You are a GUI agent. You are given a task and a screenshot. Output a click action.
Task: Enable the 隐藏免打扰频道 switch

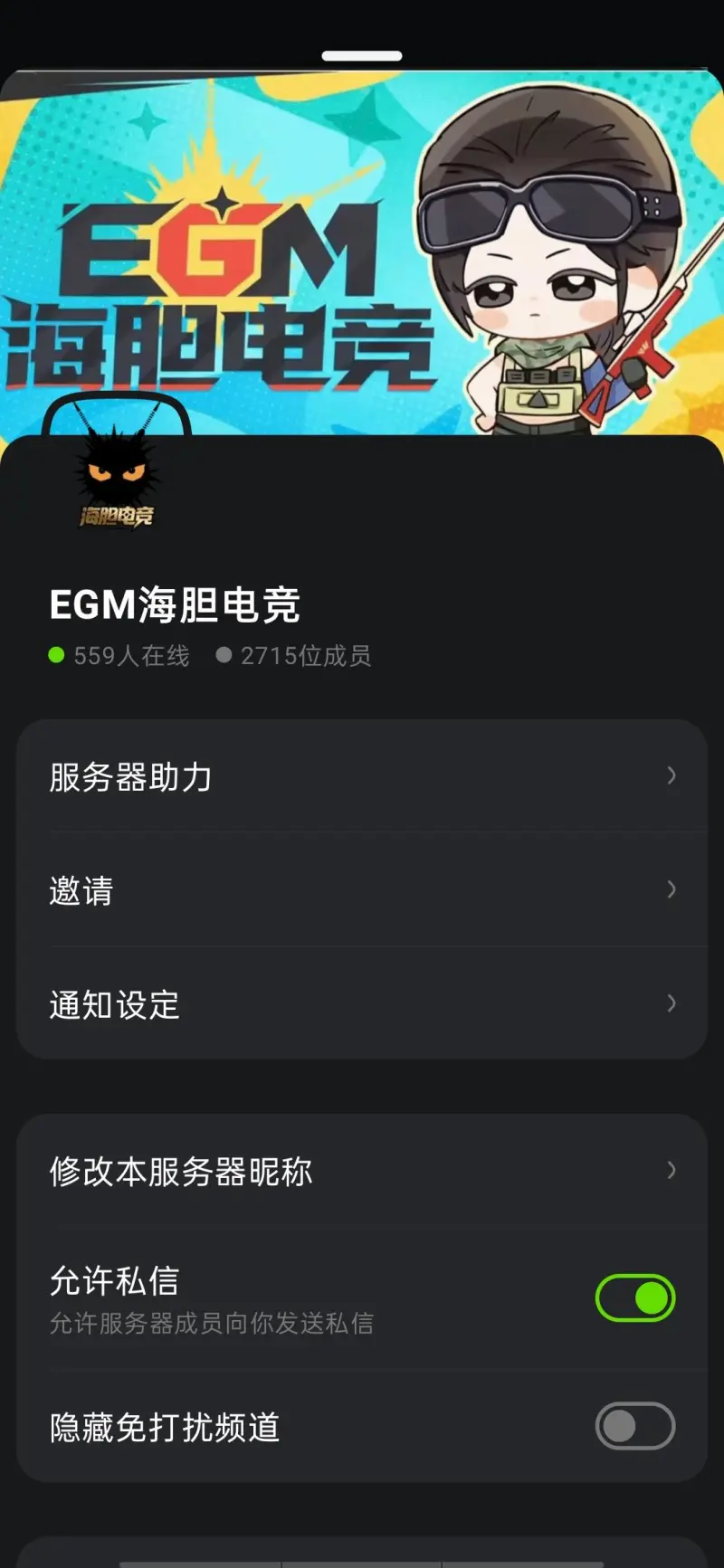click(x=634, y=1426)
